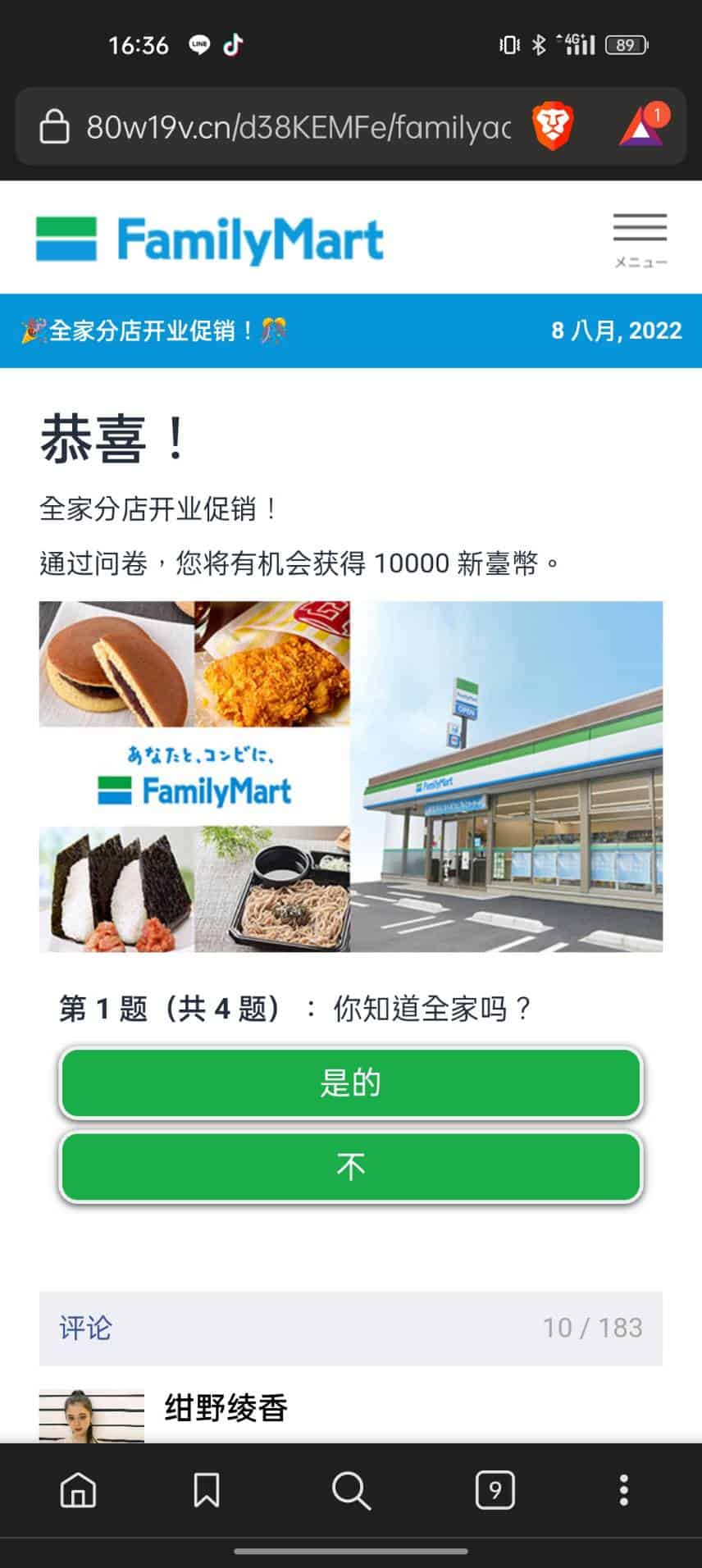Open Brave Shields lion icon
This screenshot has width=702, height=1568.
(x=553, y=127)
